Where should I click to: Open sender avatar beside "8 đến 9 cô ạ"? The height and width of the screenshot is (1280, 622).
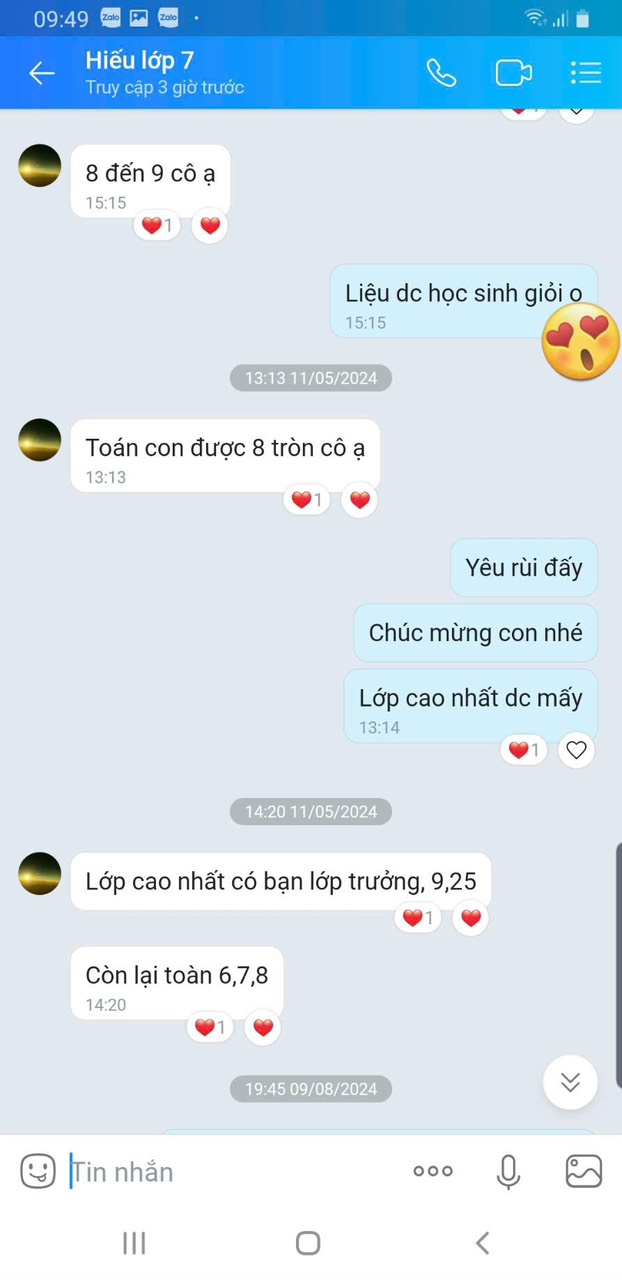(40, 165)
